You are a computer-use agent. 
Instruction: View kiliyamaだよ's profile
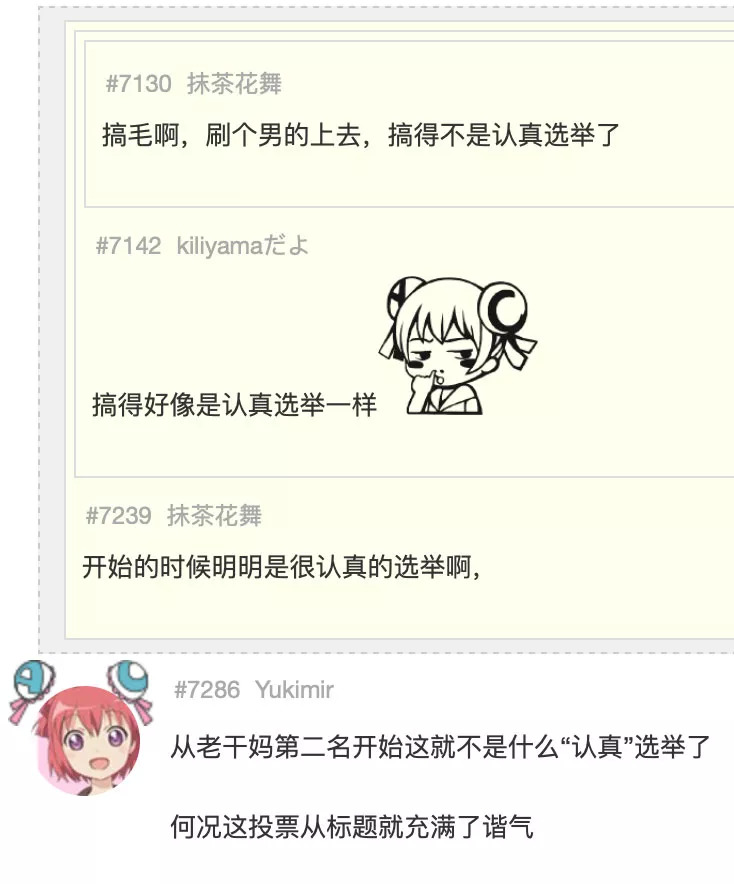pos(242,246)
